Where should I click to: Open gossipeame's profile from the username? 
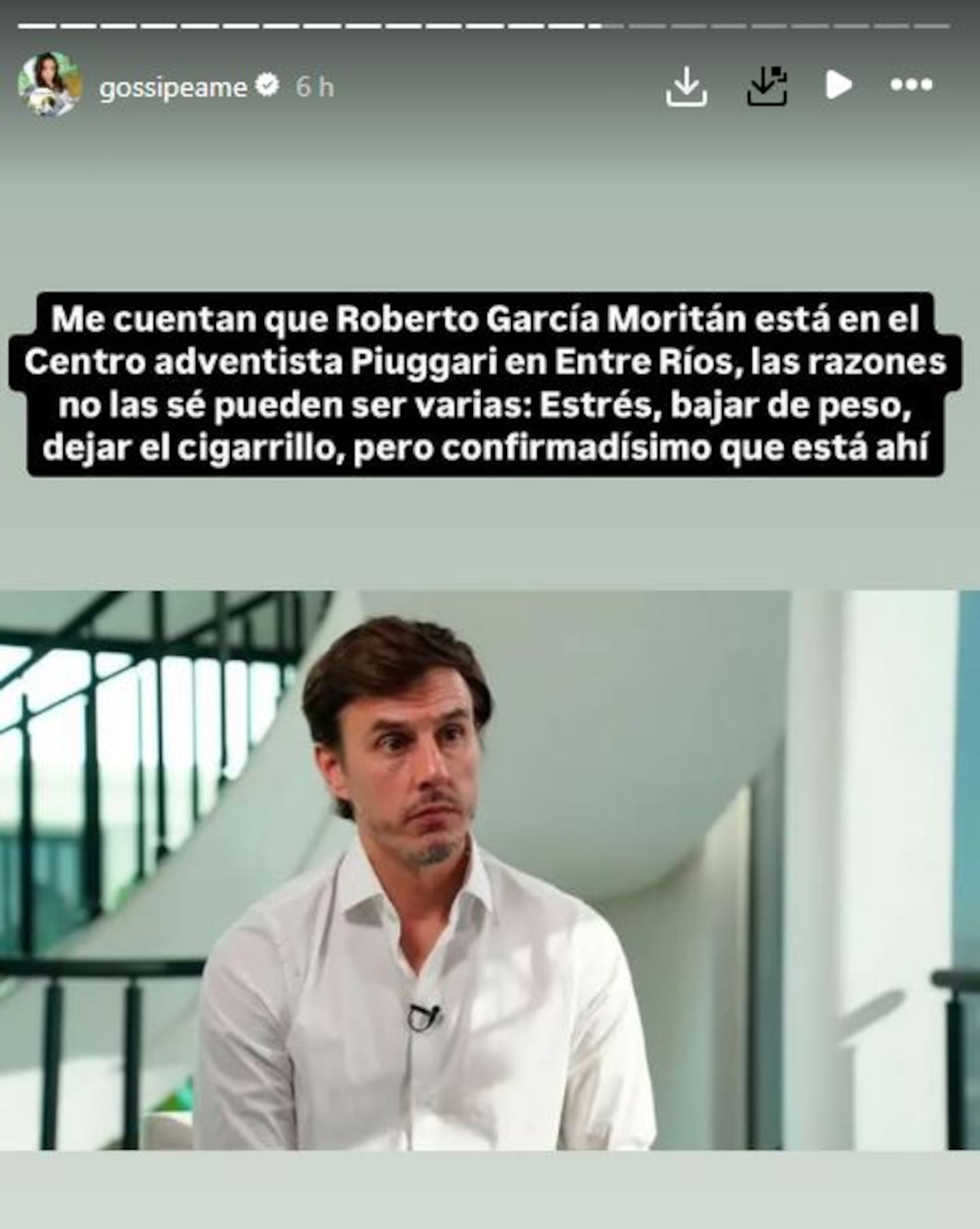tap(173, 87)
